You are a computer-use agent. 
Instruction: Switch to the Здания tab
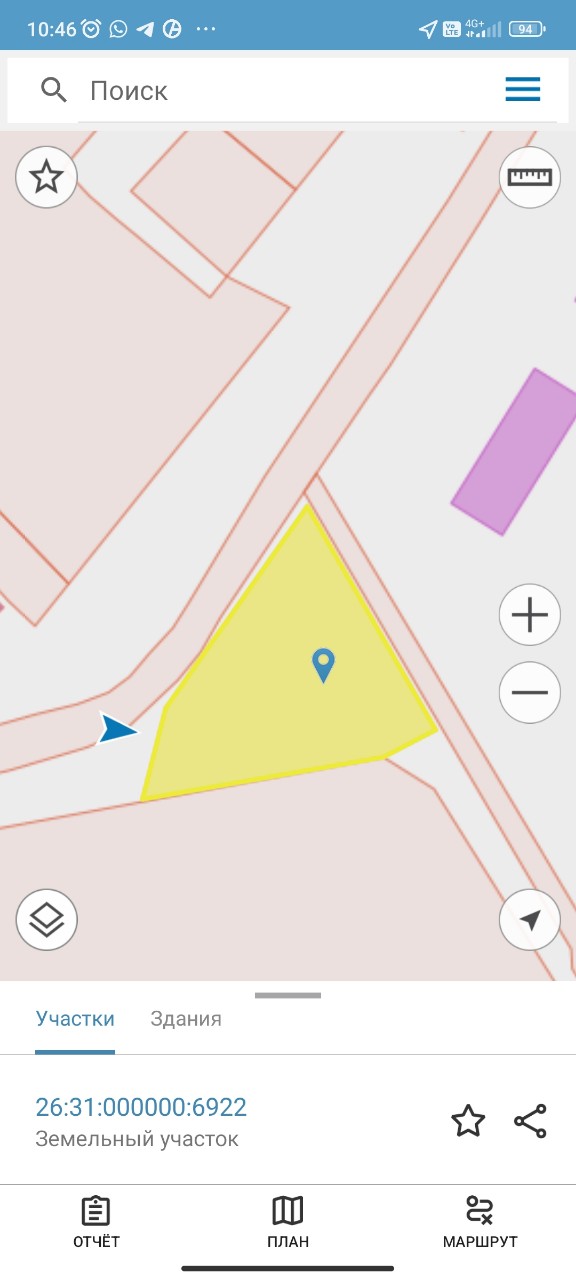[x=186, y=1019]
